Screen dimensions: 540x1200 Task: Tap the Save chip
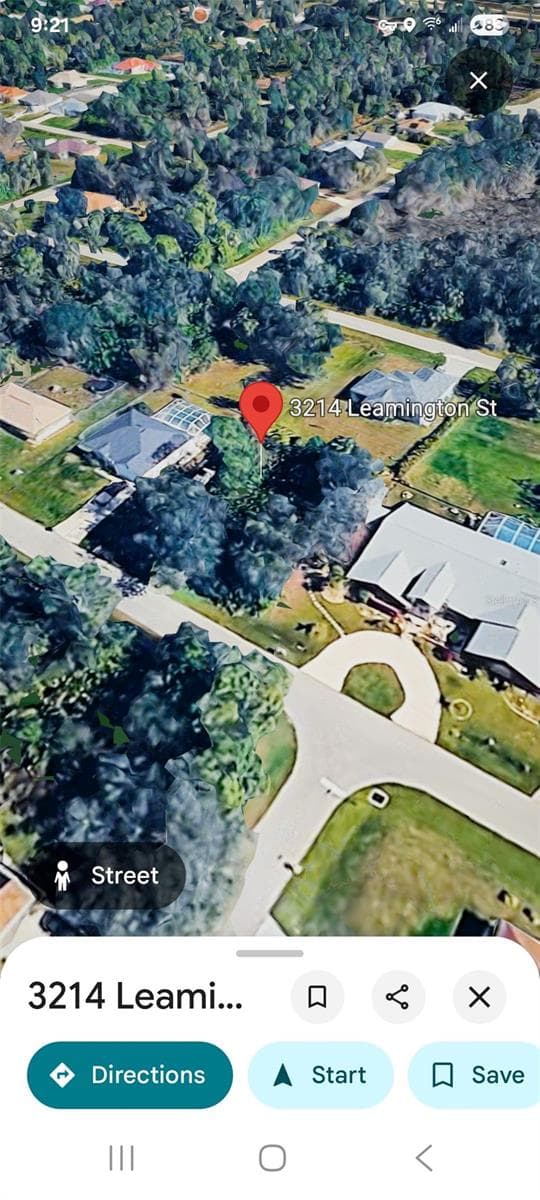click(x=476, y=1075)
